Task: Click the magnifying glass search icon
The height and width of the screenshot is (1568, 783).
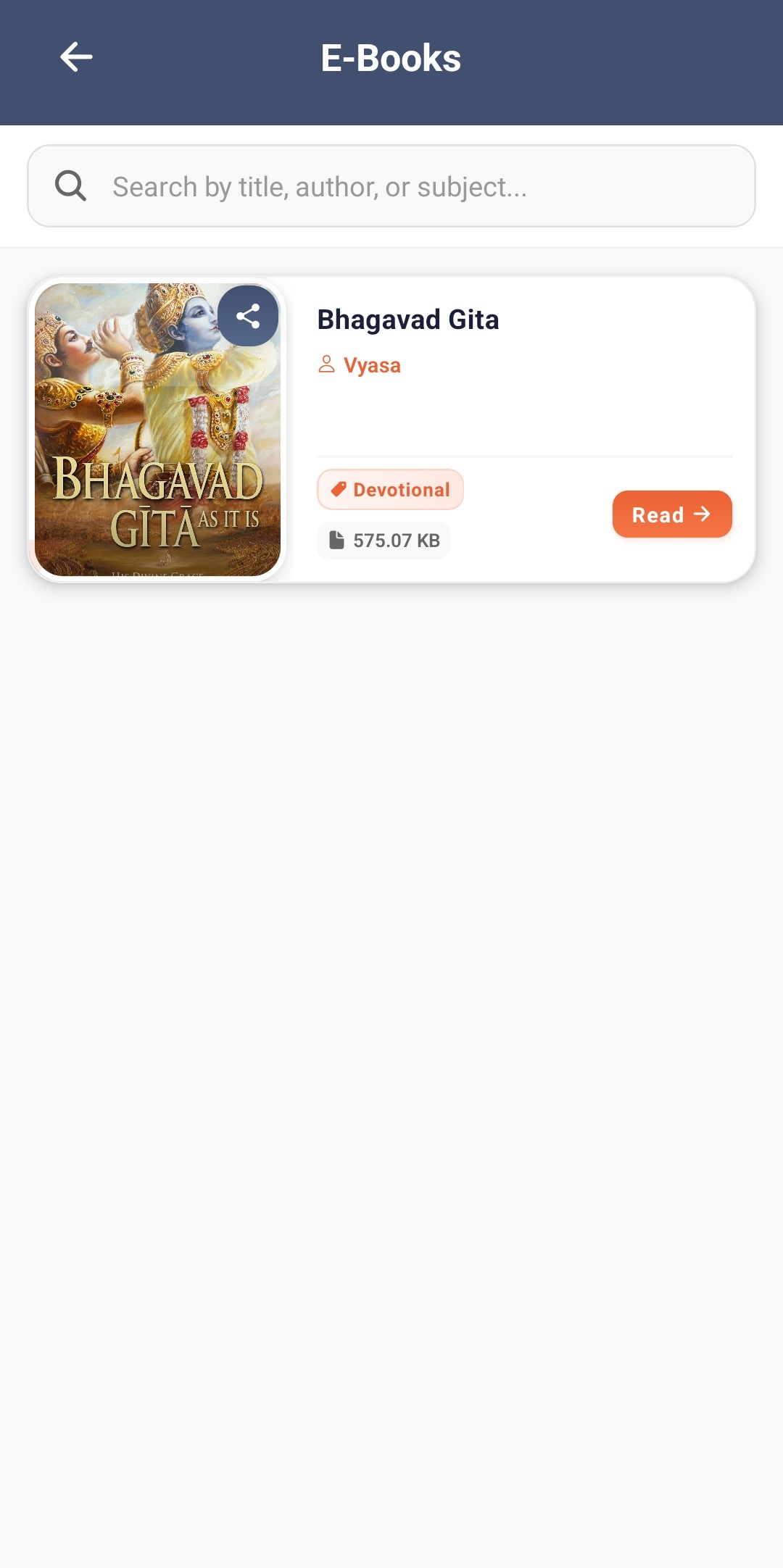Action: coord(70,185)
